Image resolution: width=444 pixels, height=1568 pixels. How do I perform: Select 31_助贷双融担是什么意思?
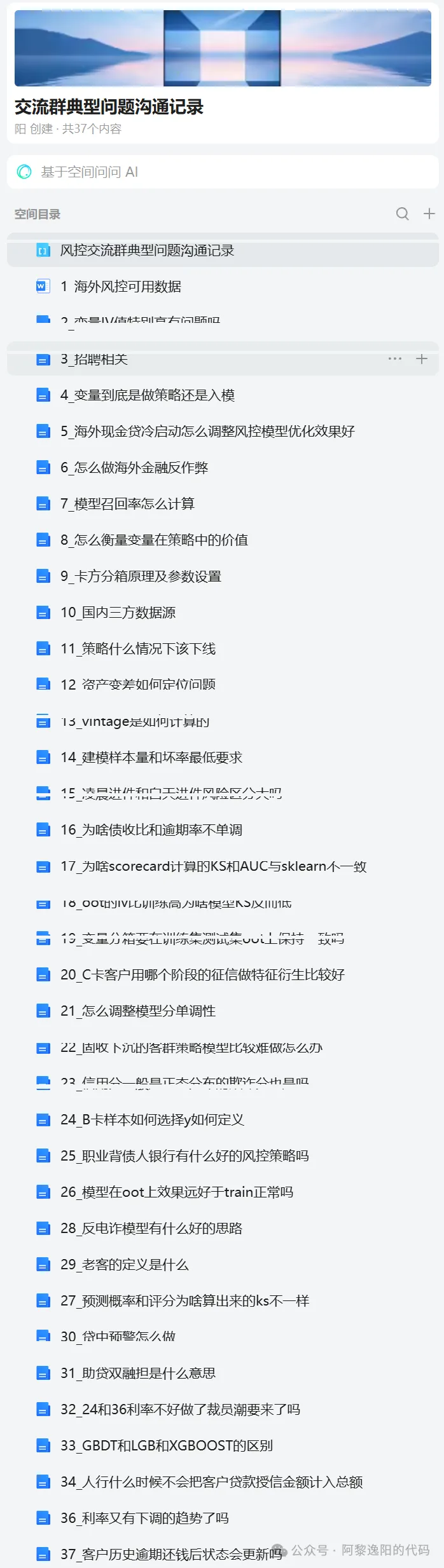(x=138, y=1374)
